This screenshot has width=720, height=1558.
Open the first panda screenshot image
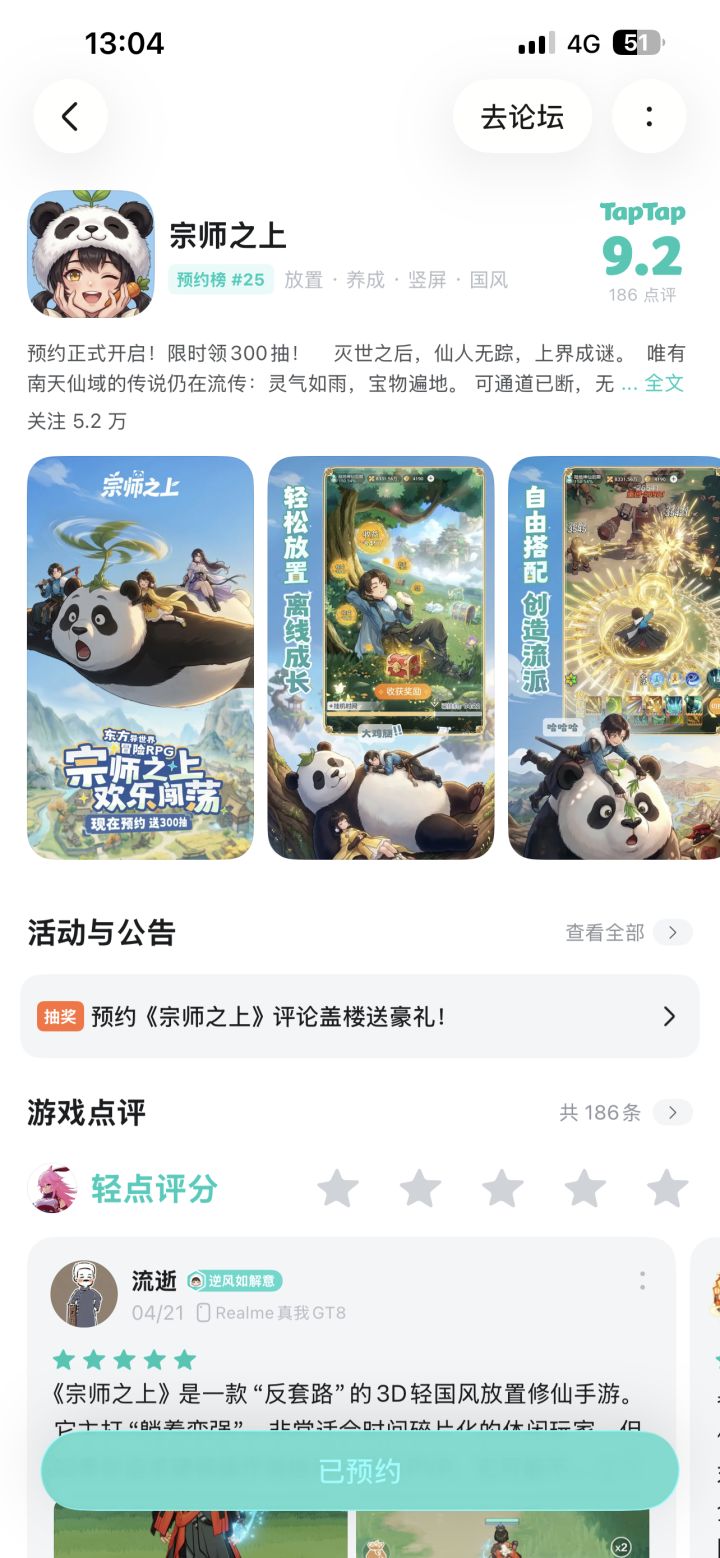coord(139,658)
